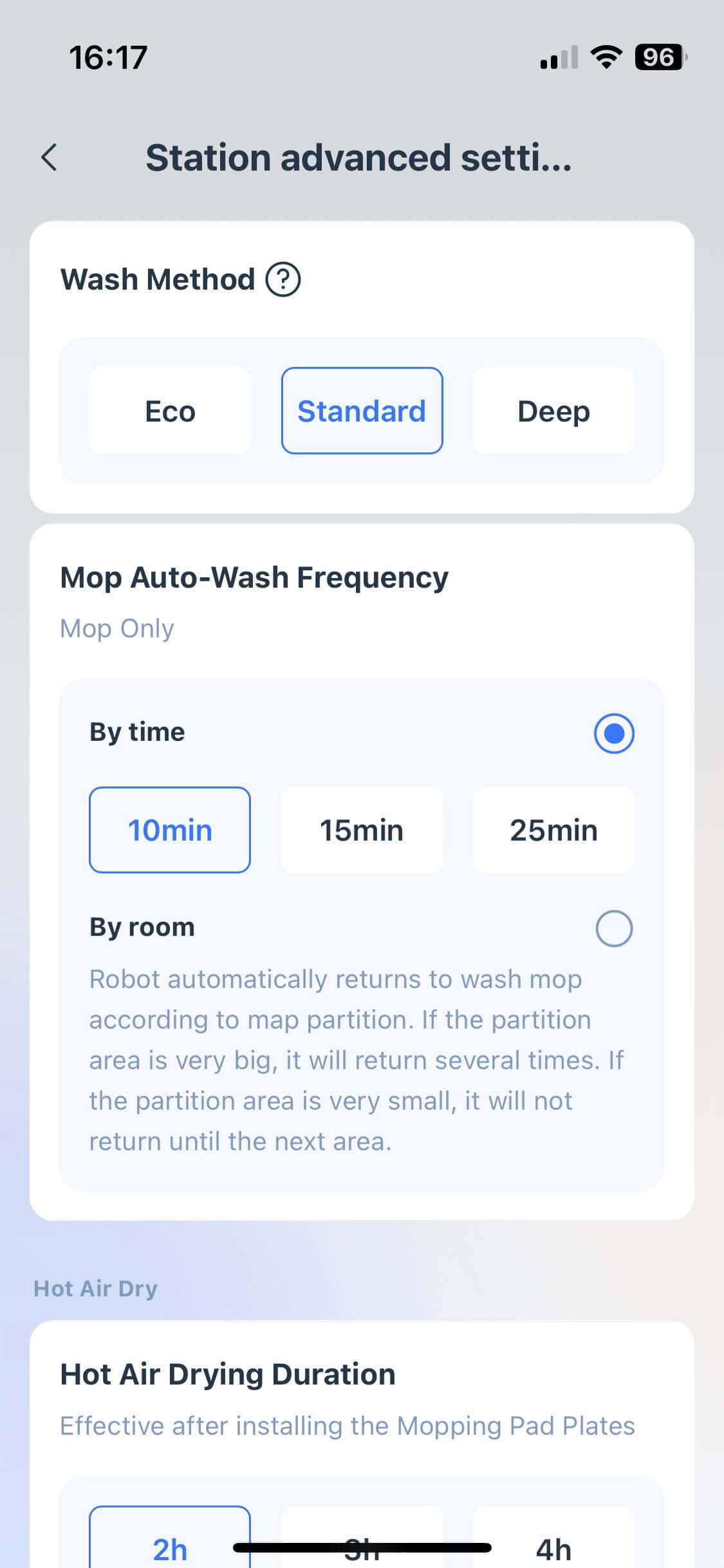Select the By time radio button
This screenshot has height=1568, width=724.
[614, 733]
